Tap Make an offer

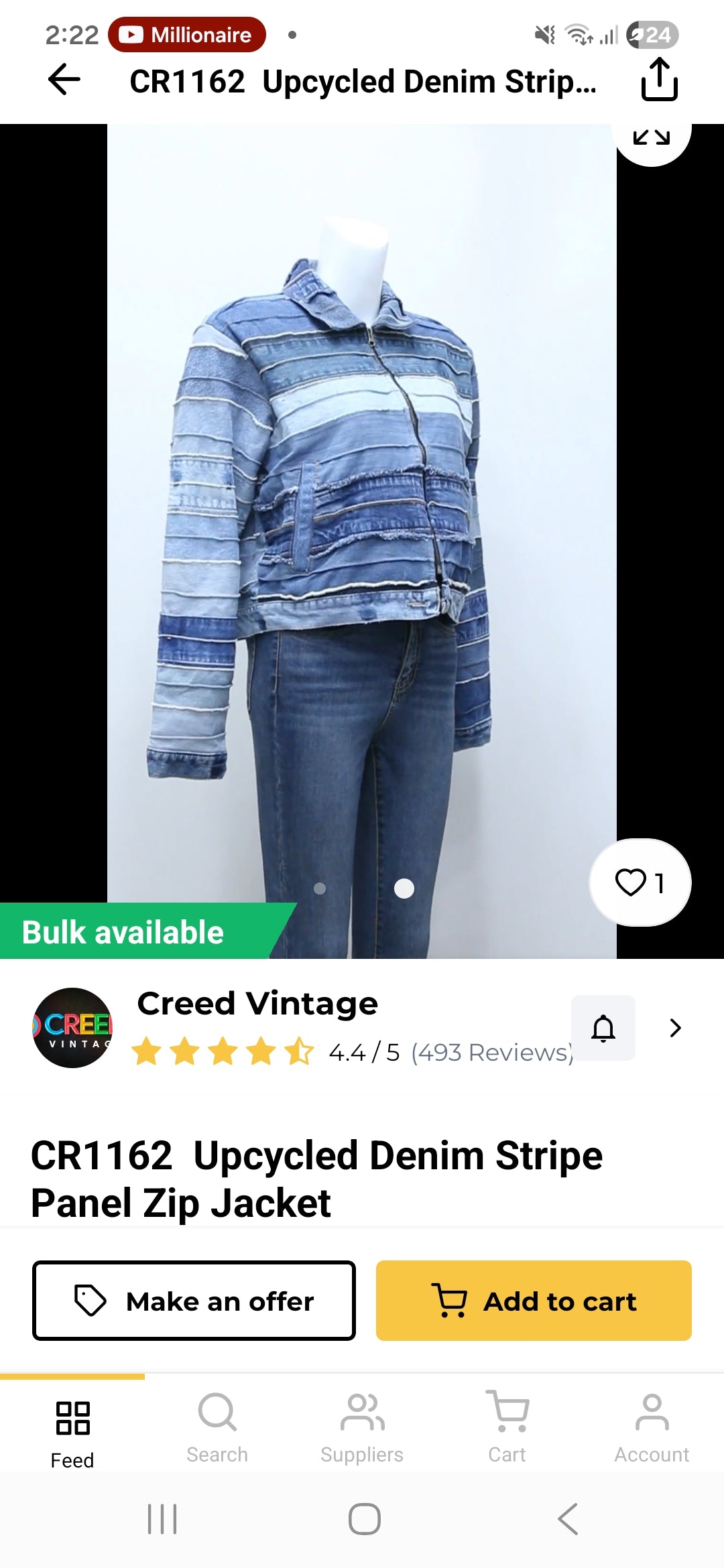coord(194,1301)
